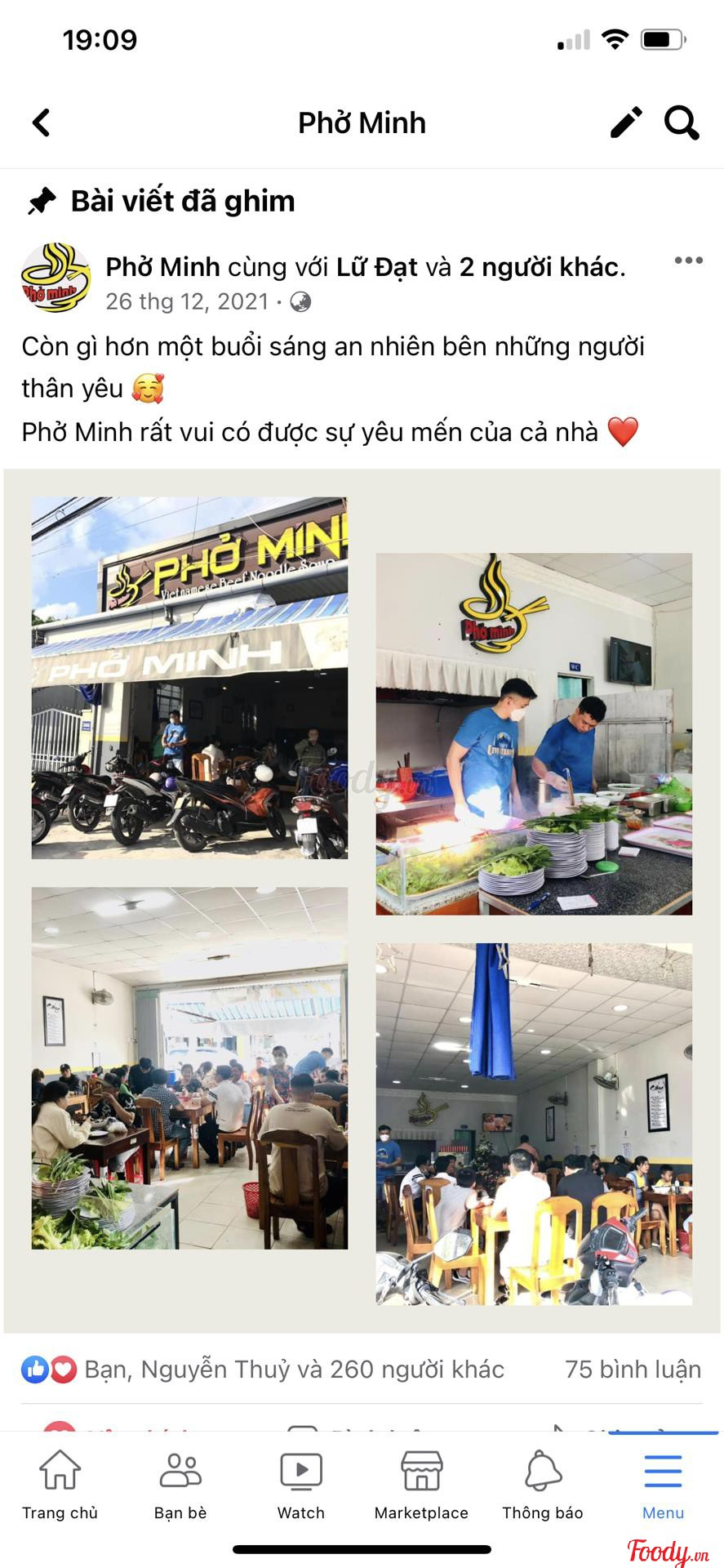This screenshot has height=1568, width=724.
Task: Search within the Phở Minh page
Action: 682,123
